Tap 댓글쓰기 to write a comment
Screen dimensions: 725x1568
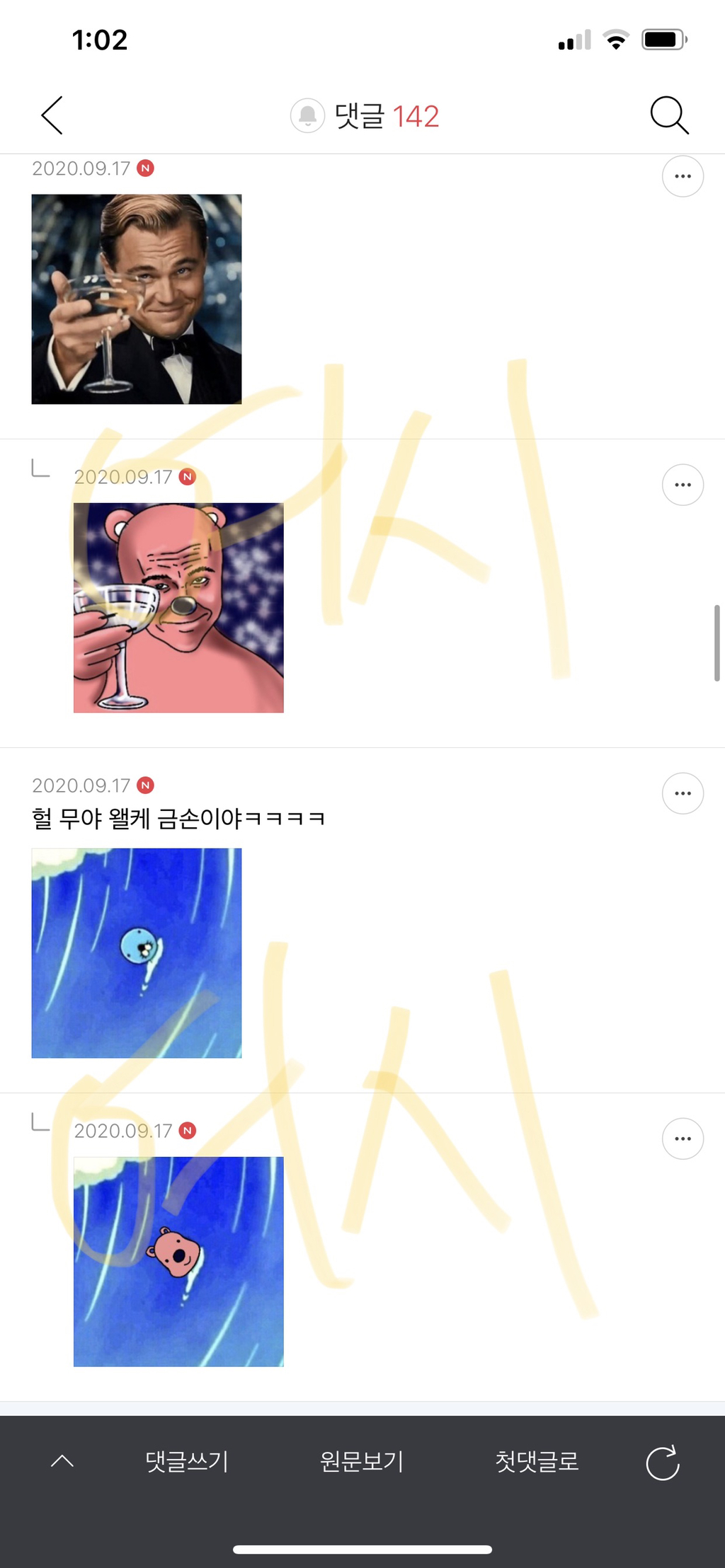click(187, 1462)
